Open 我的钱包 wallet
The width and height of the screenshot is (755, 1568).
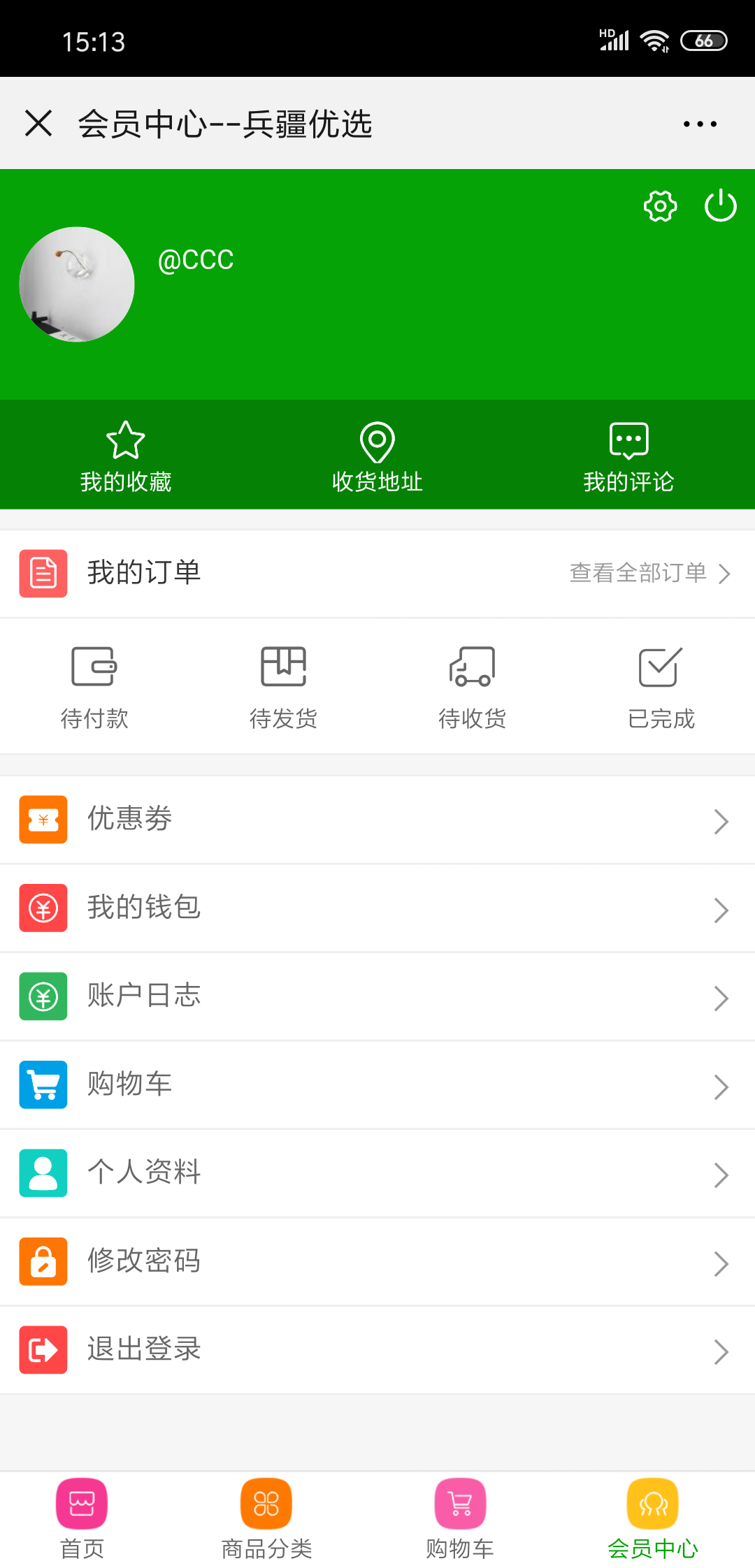point(377,908)
